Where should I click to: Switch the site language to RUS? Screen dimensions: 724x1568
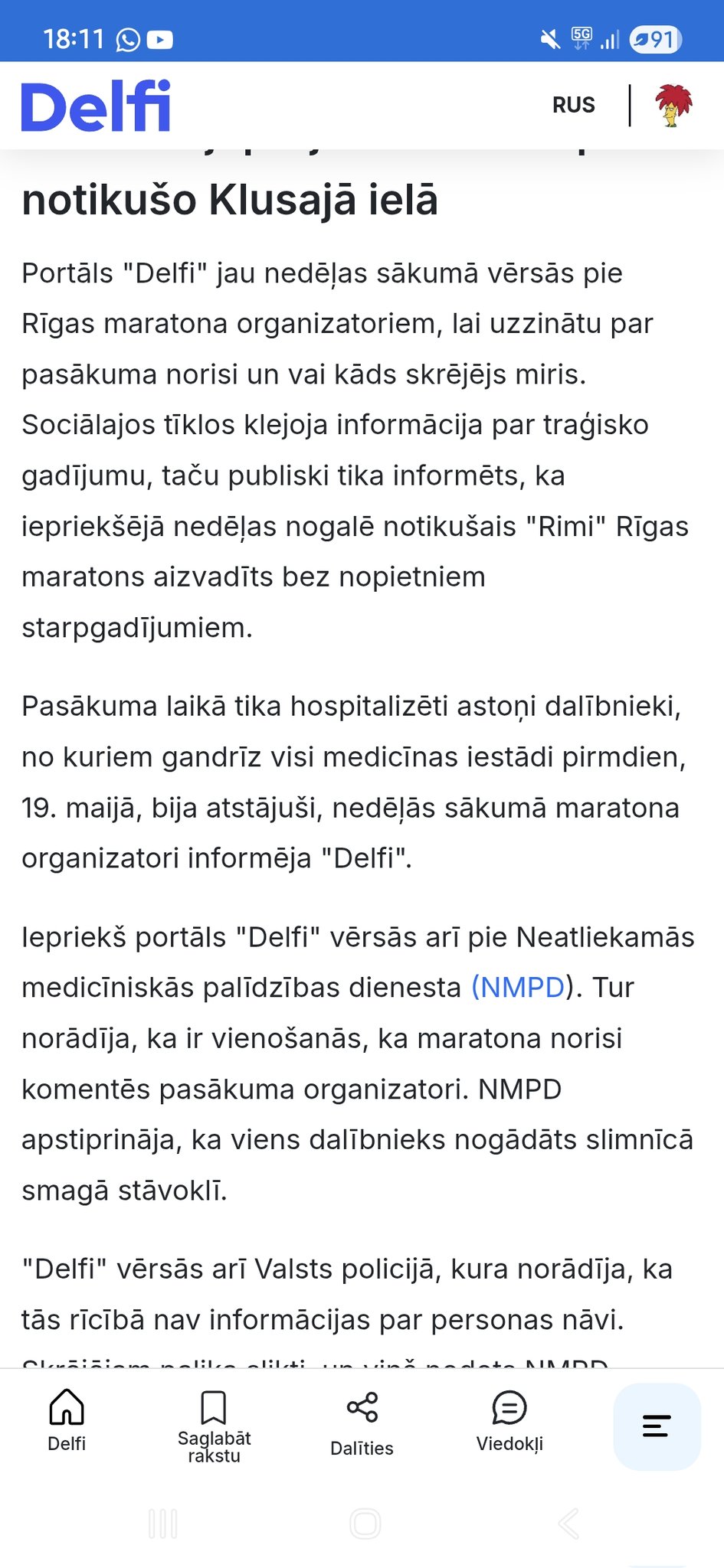tap(573, 105)
